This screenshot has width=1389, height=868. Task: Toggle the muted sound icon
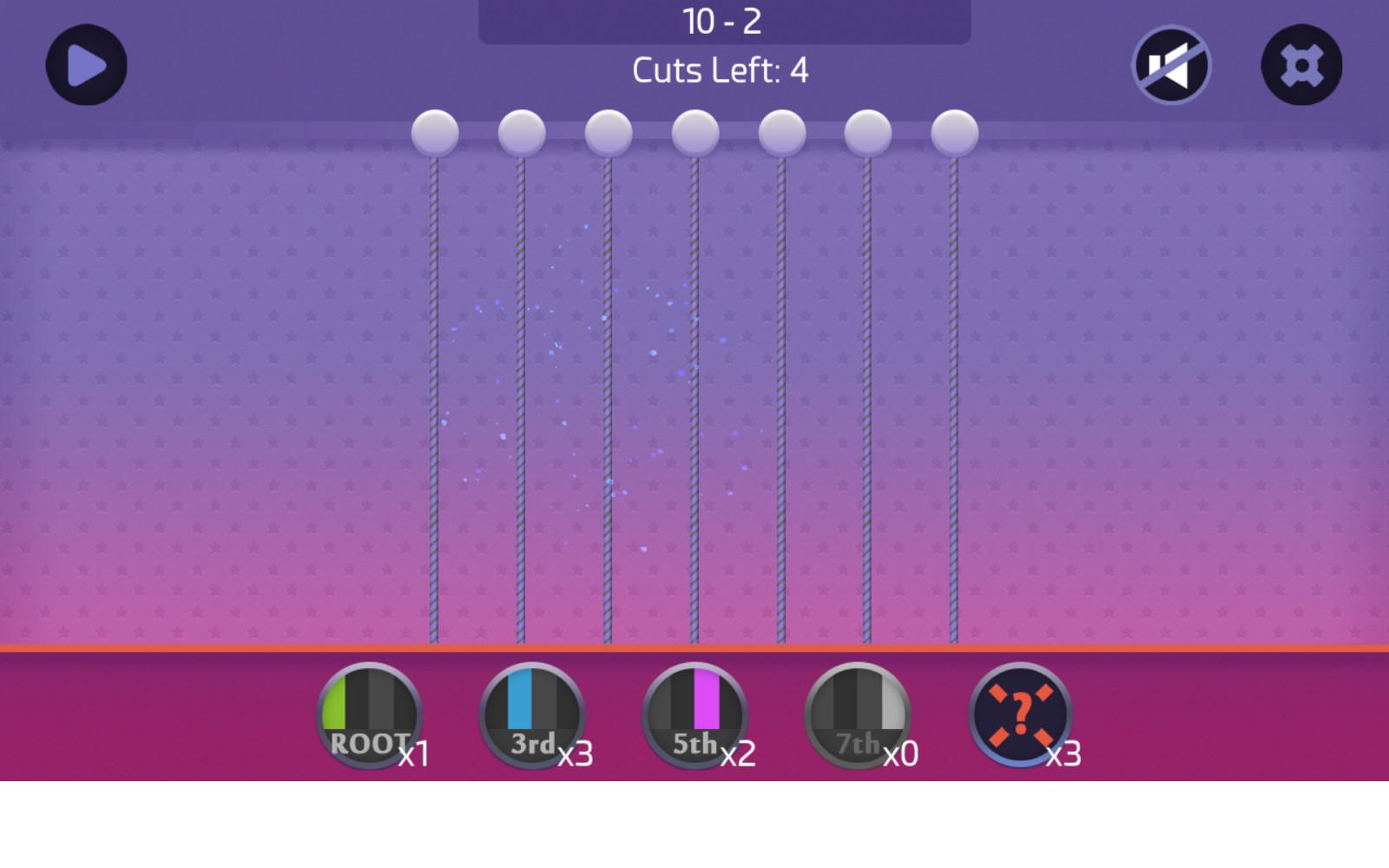coord(1171,65)
